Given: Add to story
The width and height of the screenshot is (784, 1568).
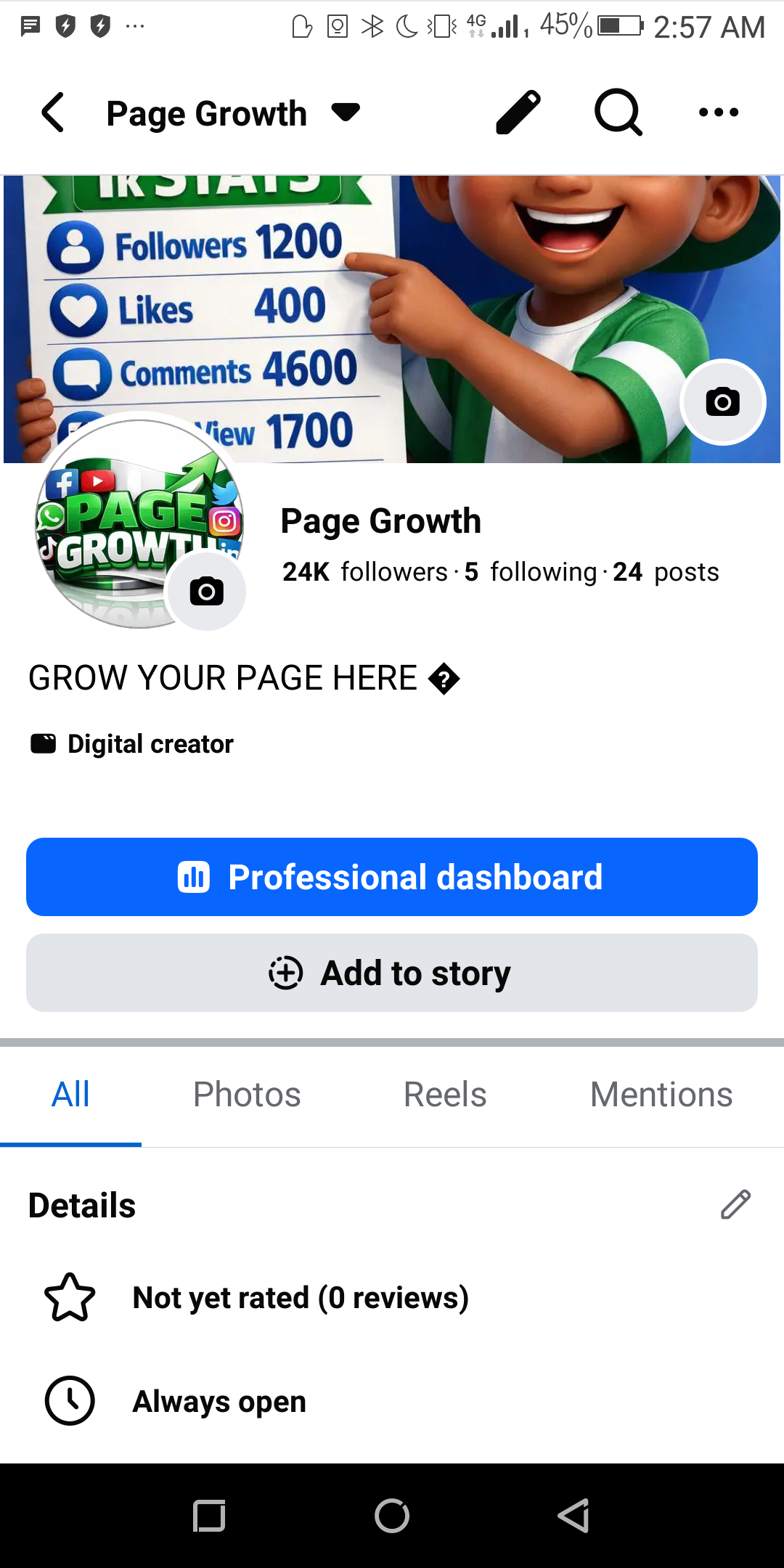Looking at the screenshot, I should (x=392, y=973).
